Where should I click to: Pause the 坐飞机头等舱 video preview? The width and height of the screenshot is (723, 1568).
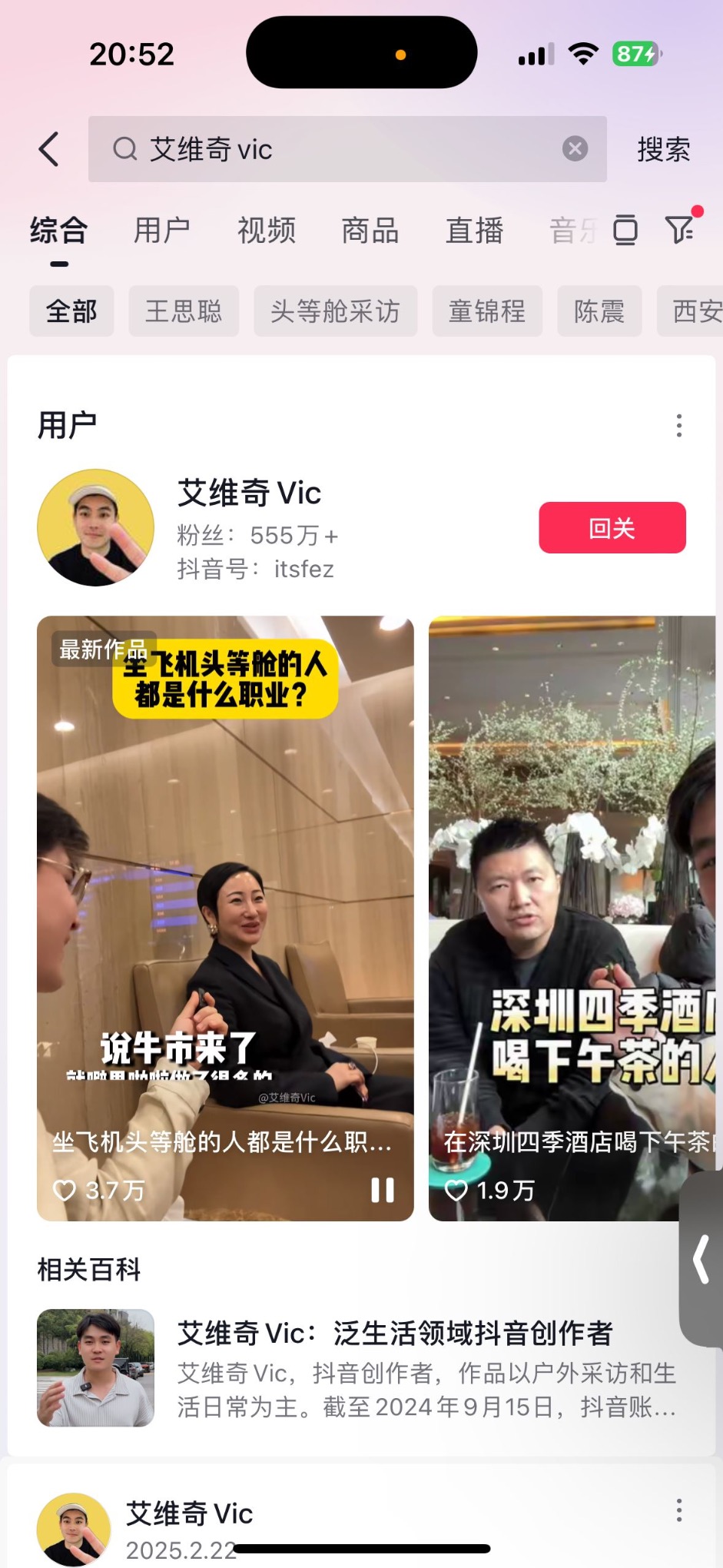tap(382, 1190)
